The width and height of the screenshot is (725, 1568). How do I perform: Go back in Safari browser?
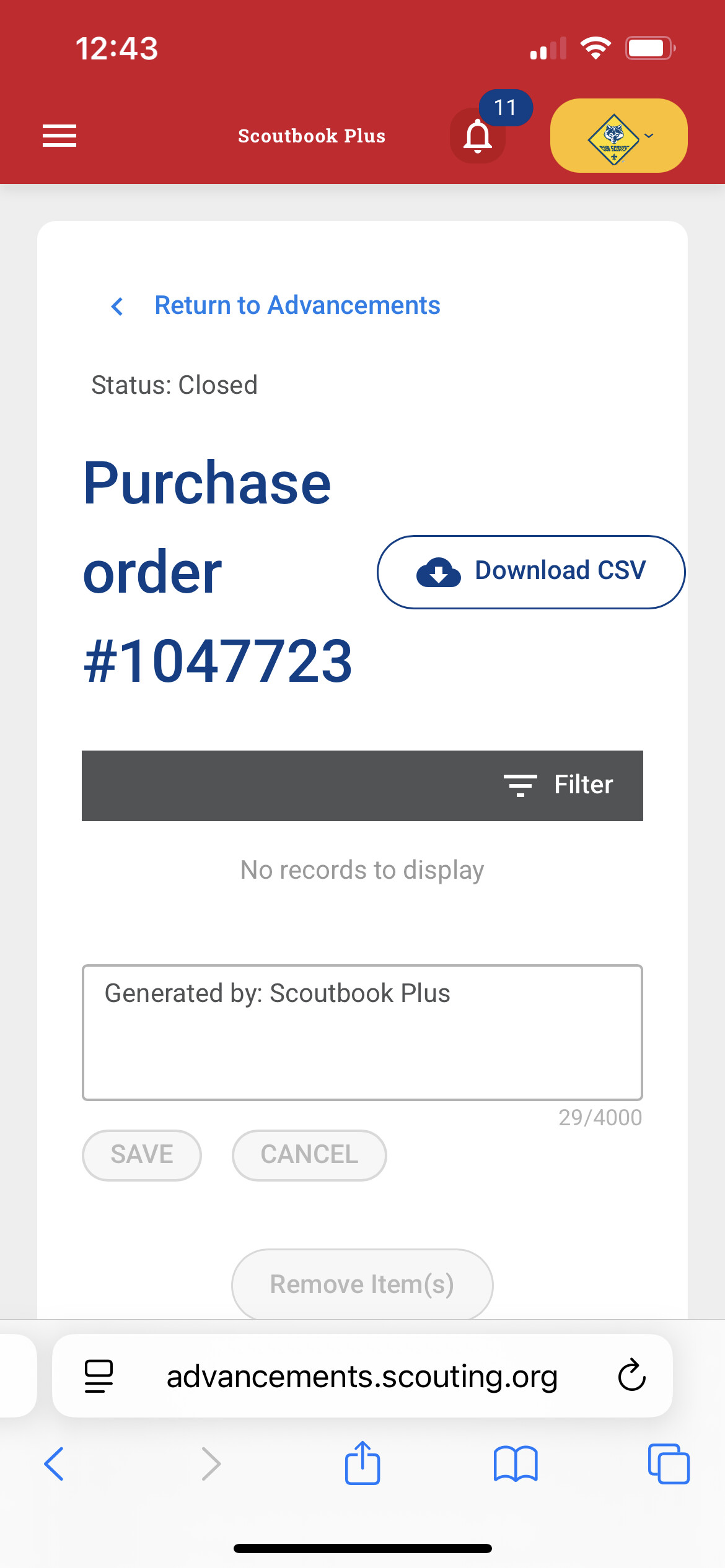pyautogui.click(x=55, y=1464)
